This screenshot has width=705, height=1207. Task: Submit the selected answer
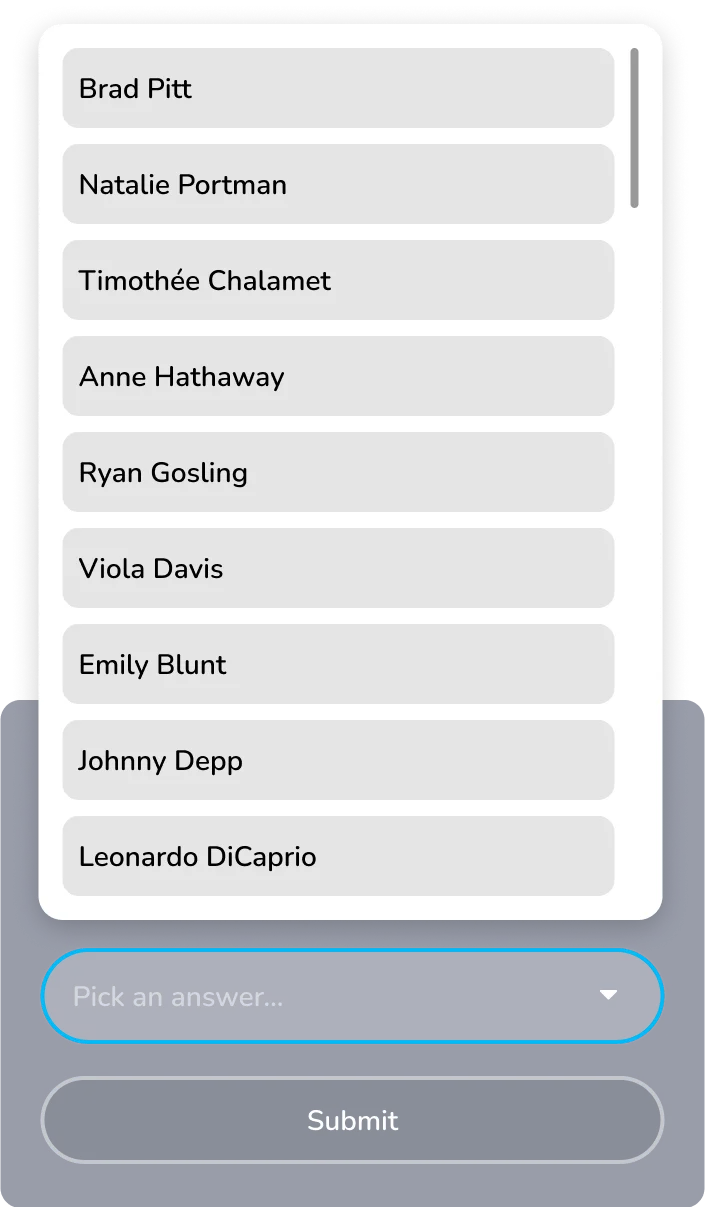[352, 1120]
